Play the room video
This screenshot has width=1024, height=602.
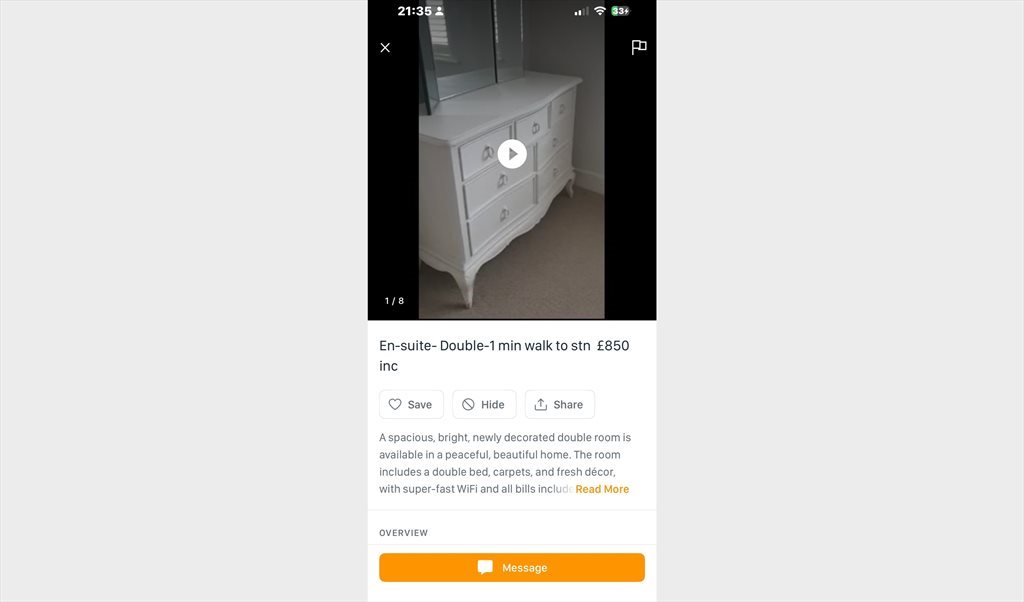512,154
